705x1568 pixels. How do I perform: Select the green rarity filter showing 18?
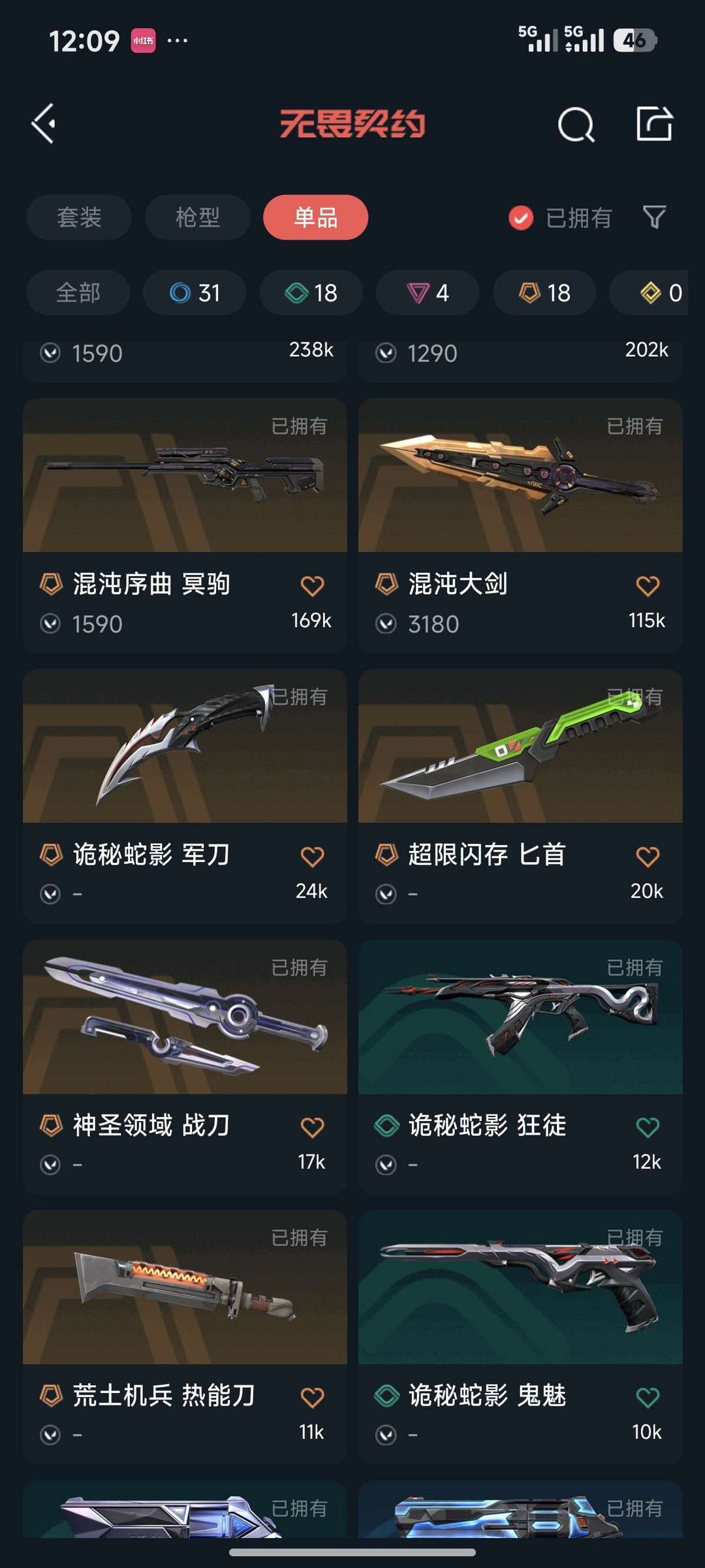coord(311,293)
